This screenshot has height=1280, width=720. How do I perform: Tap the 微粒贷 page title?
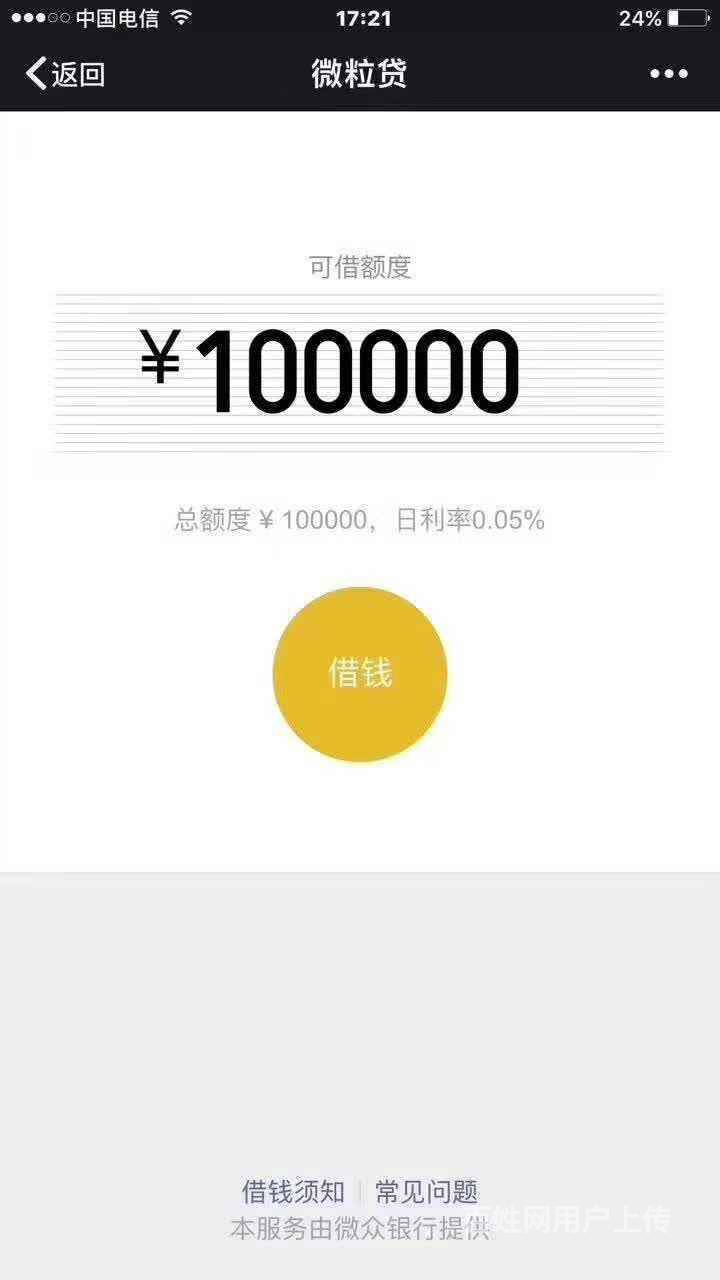360,73
